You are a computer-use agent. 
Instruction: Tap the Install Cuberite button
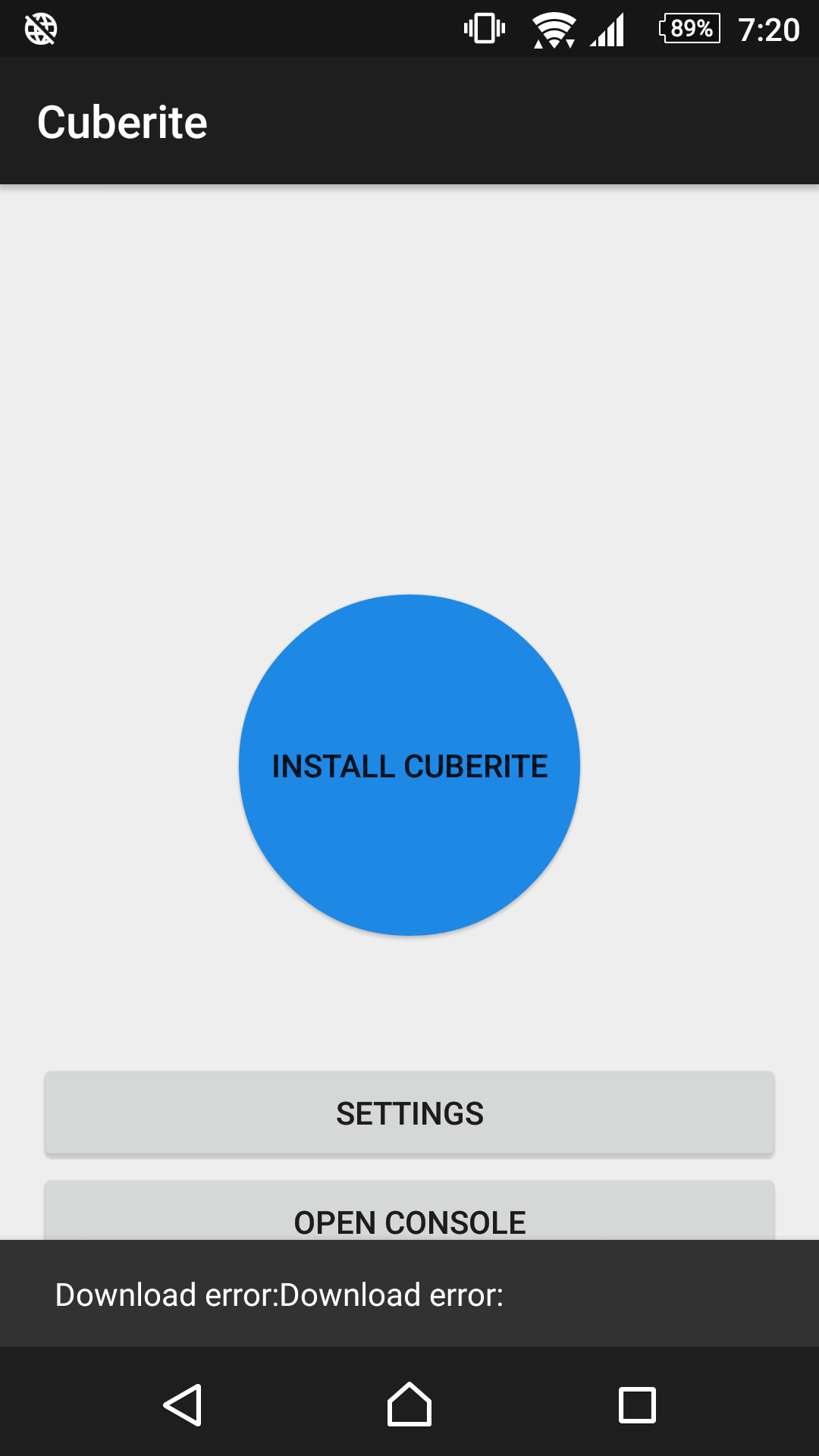tap(409, 765)
